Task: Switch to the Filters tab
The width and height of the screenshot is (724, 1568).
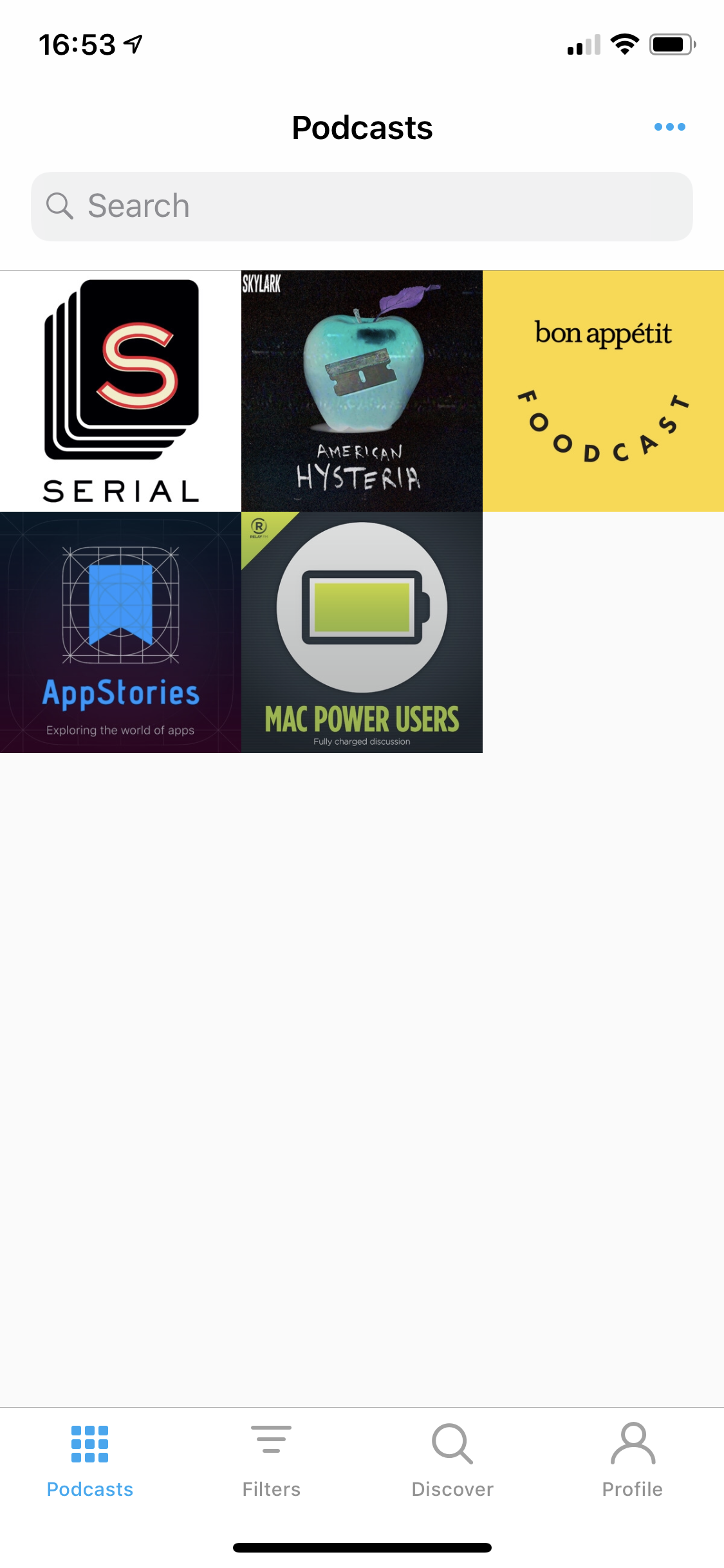Action: pos(271,1461)
